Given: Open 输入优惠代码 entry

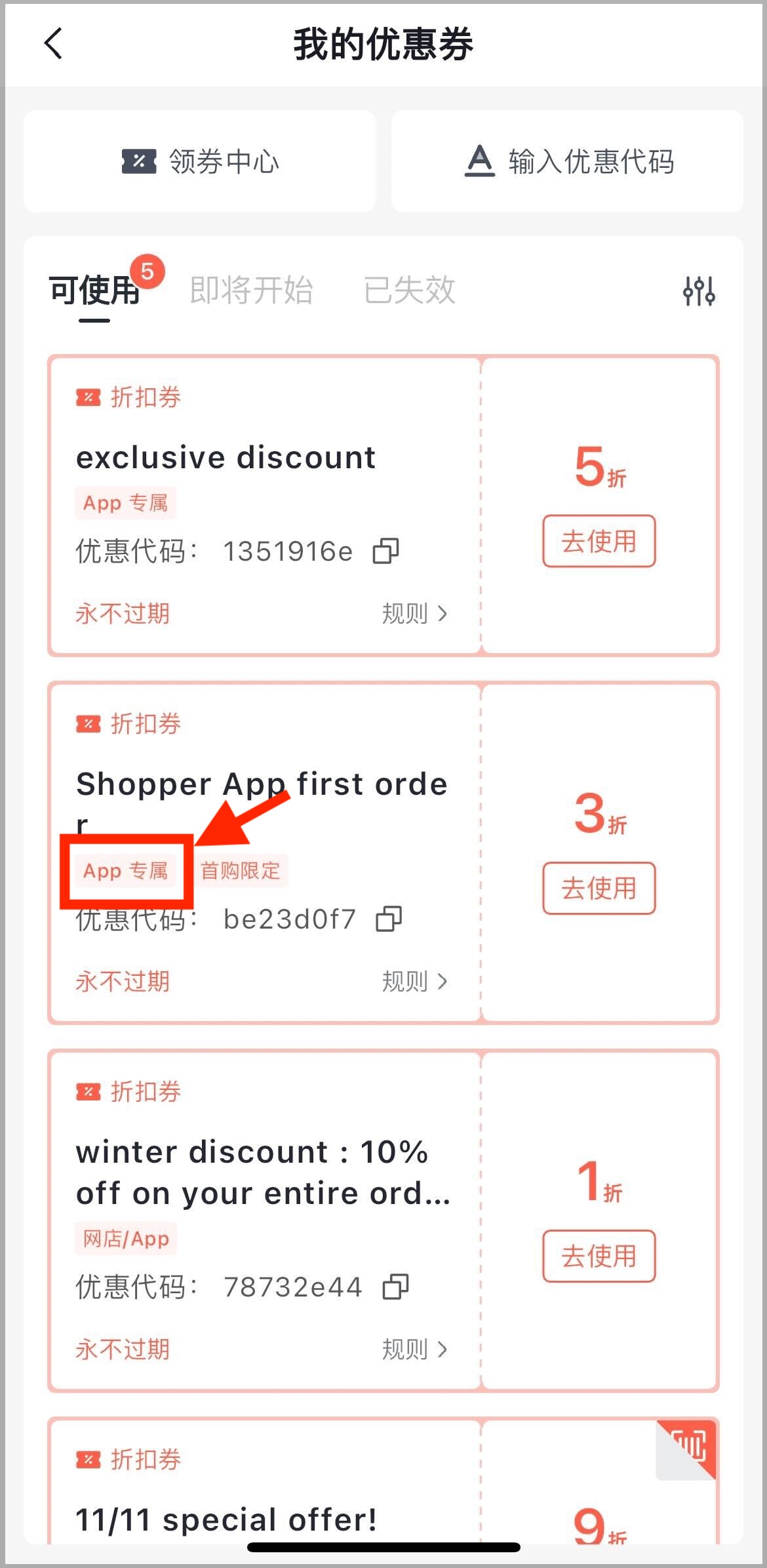Looking at the screenshot, I should click(x=567, y=161).
